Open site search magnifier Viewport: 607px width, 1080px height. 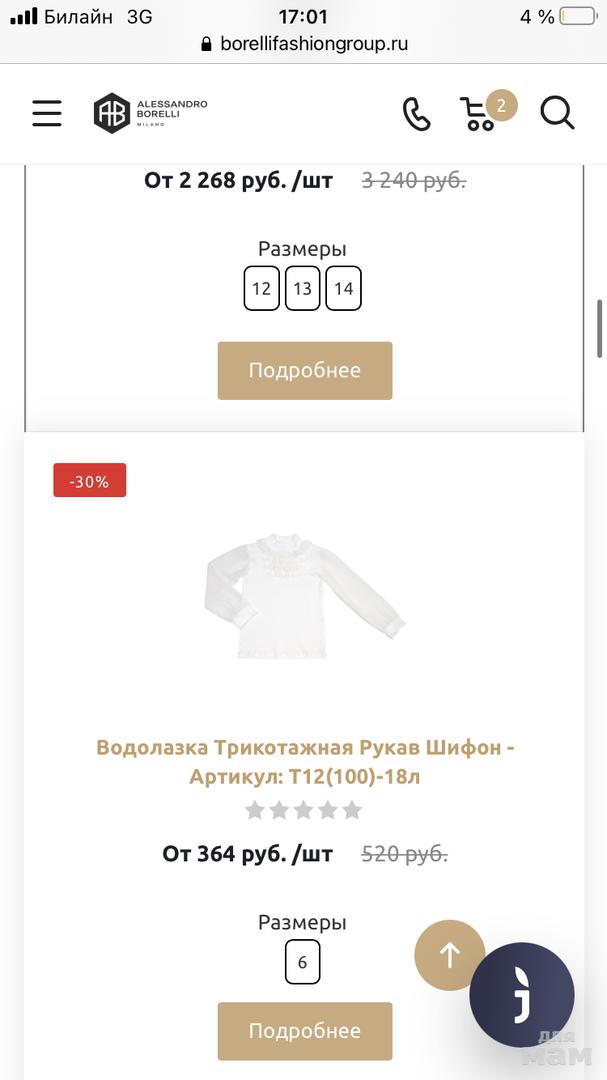point(557,113)
